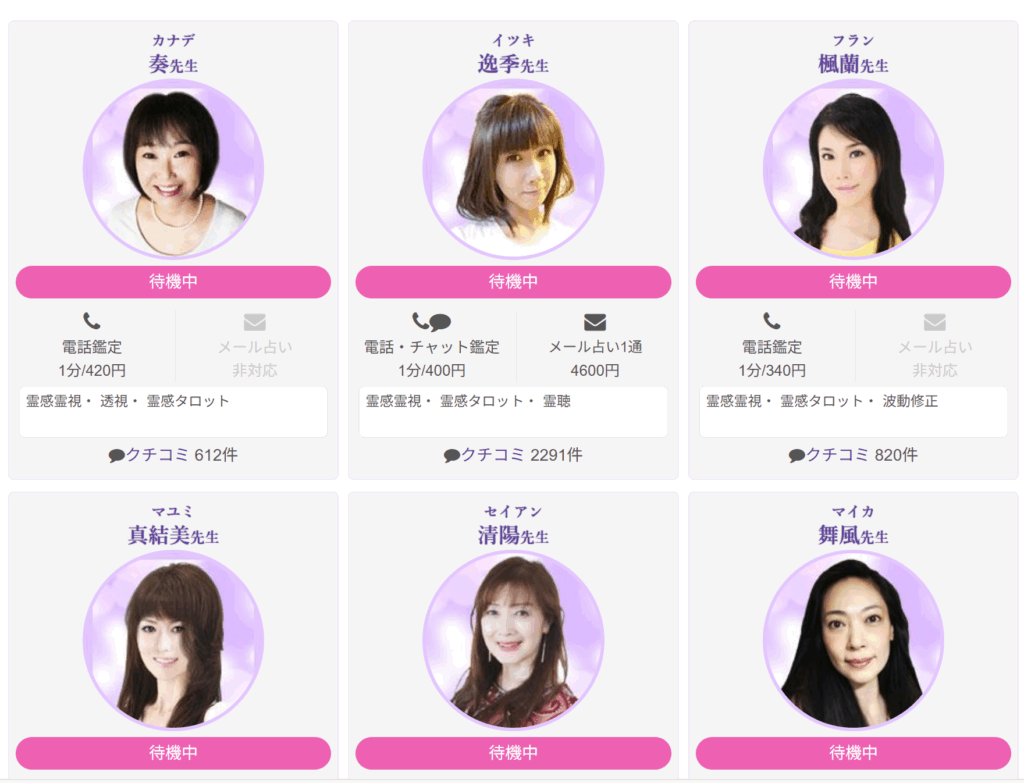The width and height of the screenshot is (1024, 783).
Task: Open 真結美先生's profile photo
Action: [173, 640]
